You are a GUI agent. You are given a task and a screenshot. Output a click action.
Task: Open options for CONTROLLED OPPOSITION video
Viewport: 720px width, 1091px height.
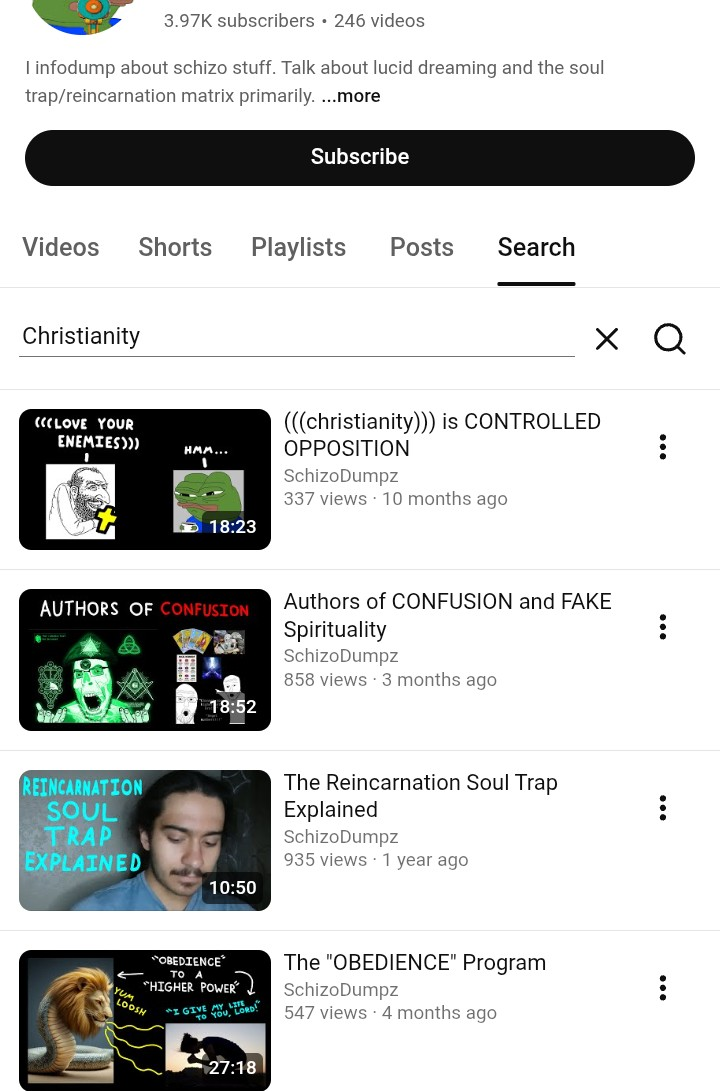coord(662,447)
